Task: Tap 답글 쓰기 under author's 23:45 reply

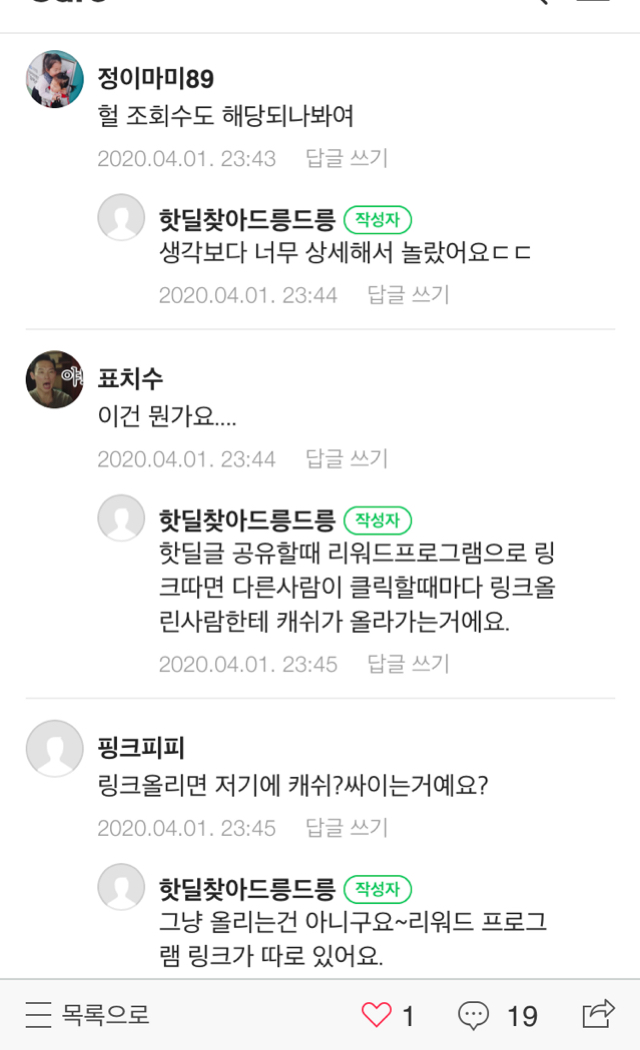Action: pyautogui.click(x=408, y=664)
